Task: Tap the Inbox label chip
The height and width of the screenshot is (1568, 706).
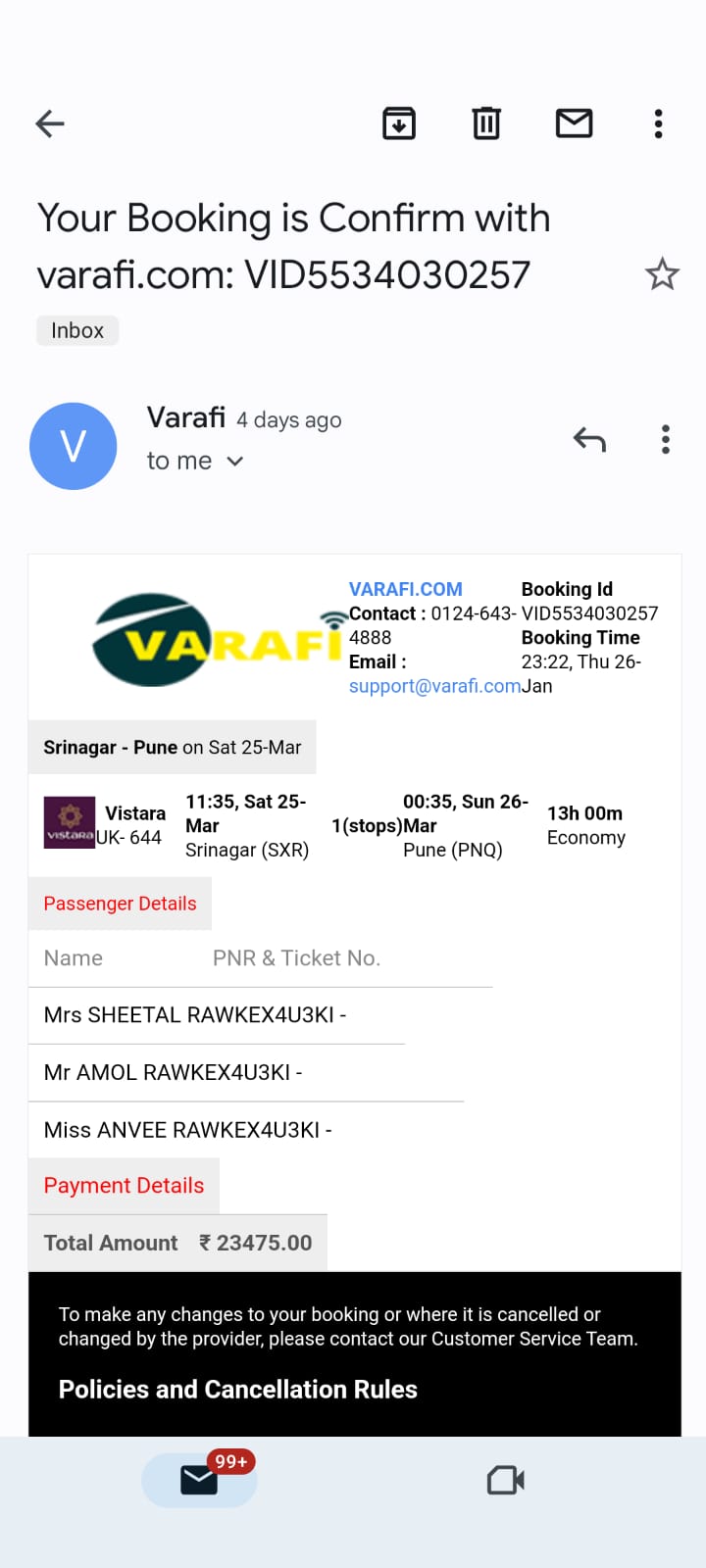Action: 77,330
